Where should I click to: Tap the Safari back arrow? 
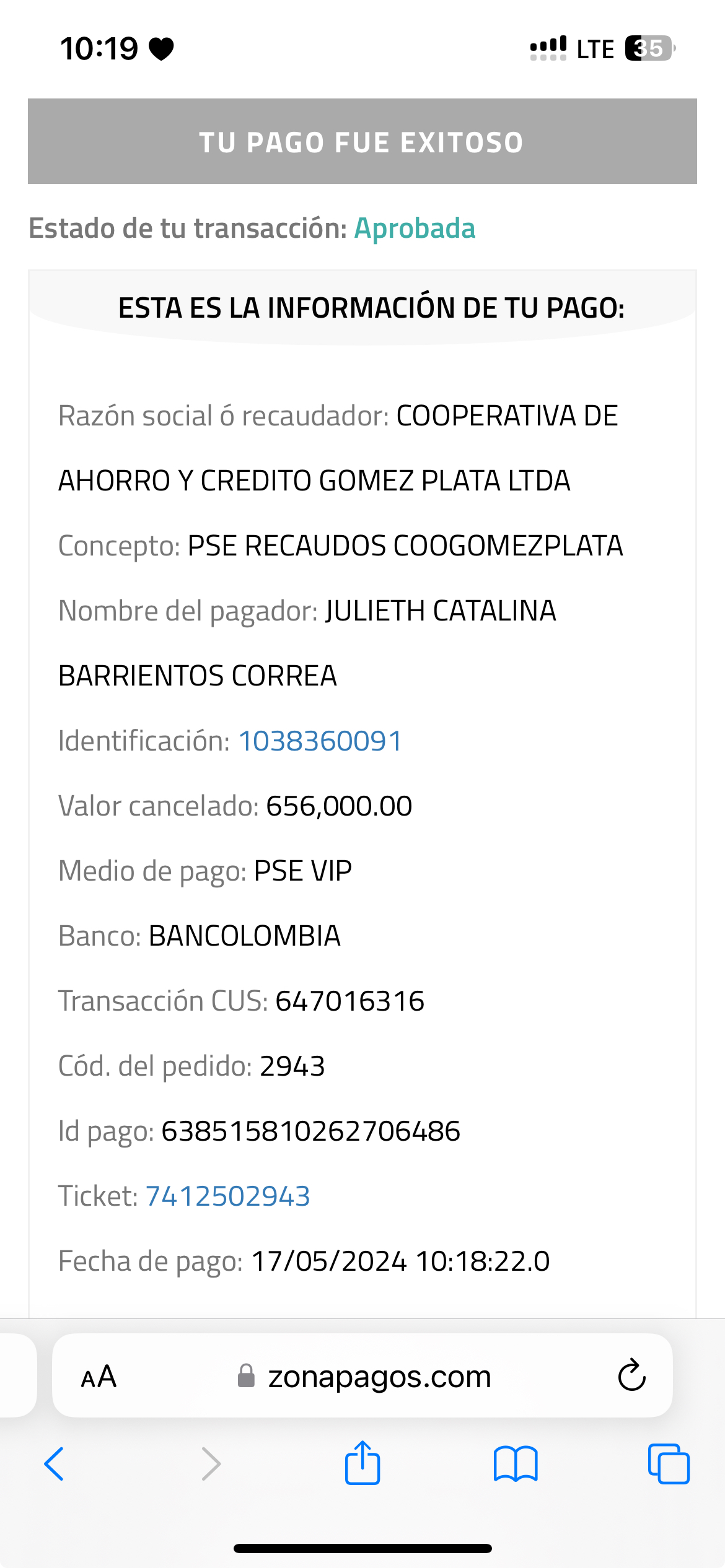55,1464
